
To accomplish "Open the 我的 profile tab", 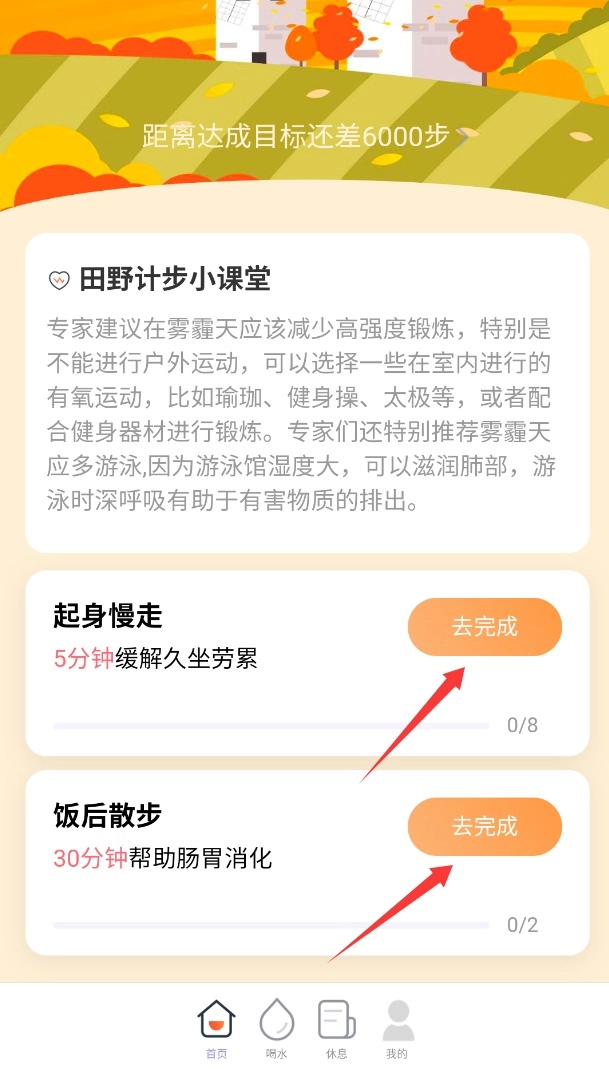I will tap(397, 1028).
